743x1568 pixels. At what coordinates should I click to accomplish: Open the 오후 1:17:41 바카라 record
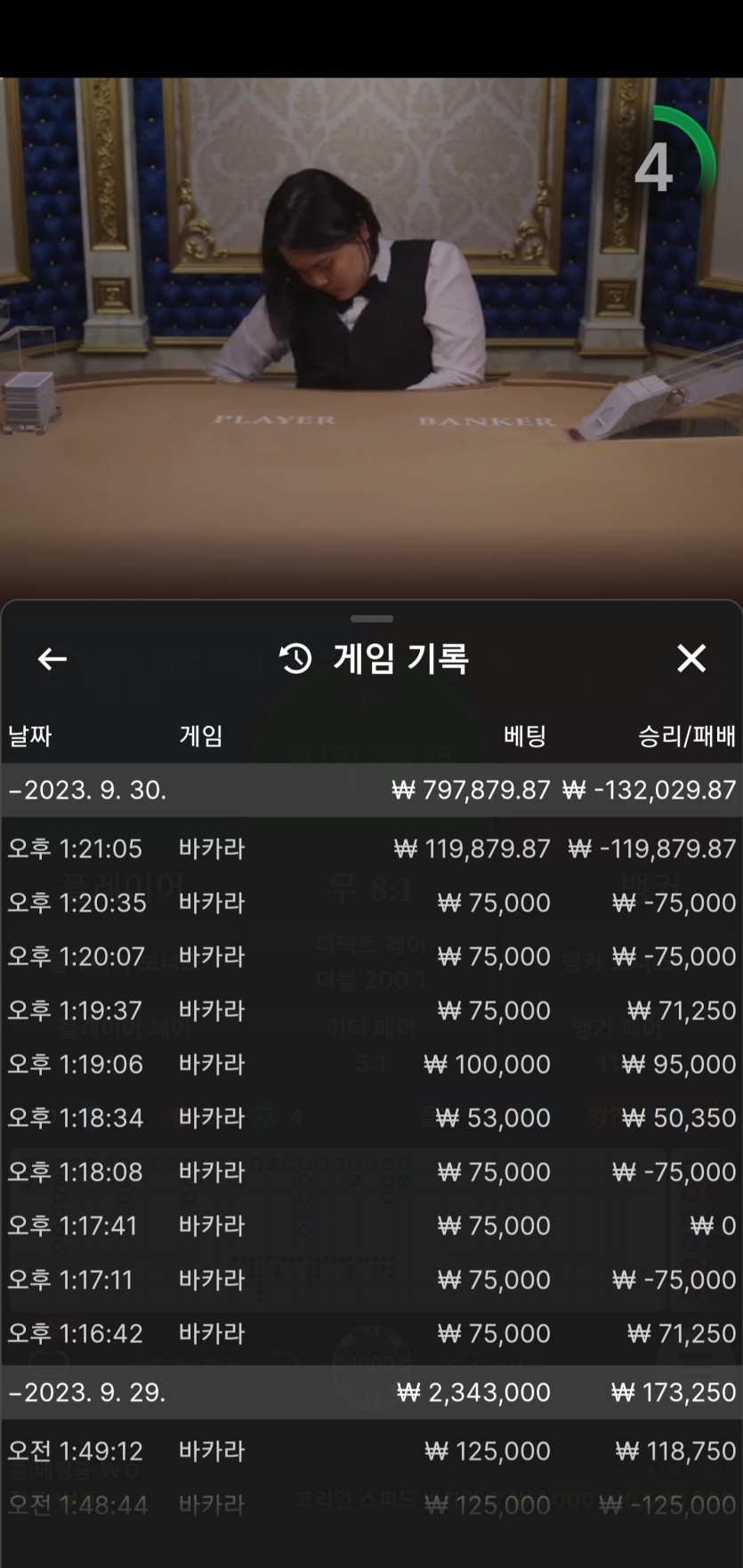tap(371, 1226)
